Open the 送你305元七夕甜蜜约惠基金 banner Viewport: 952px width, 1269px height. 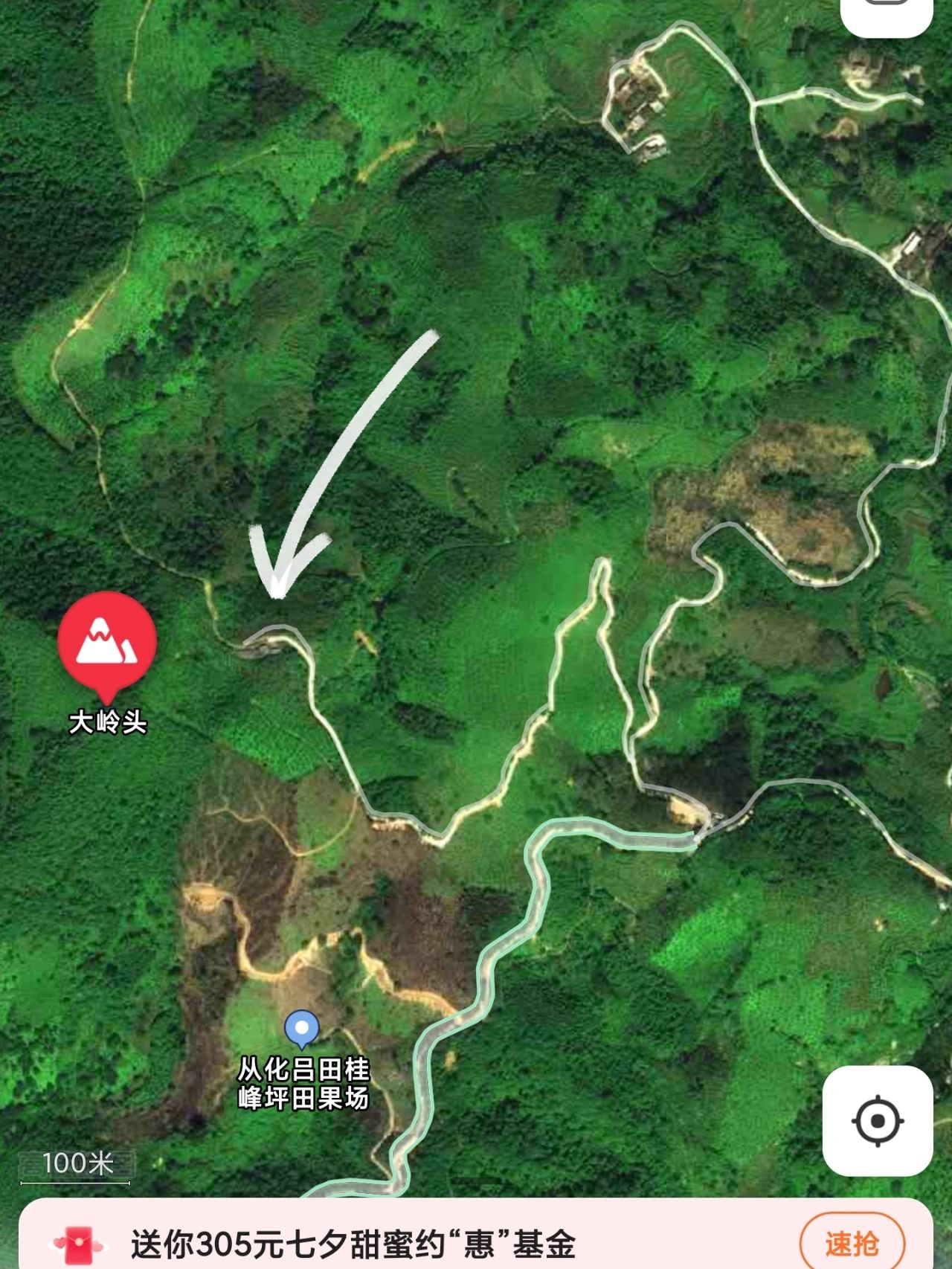point(353,1243)
